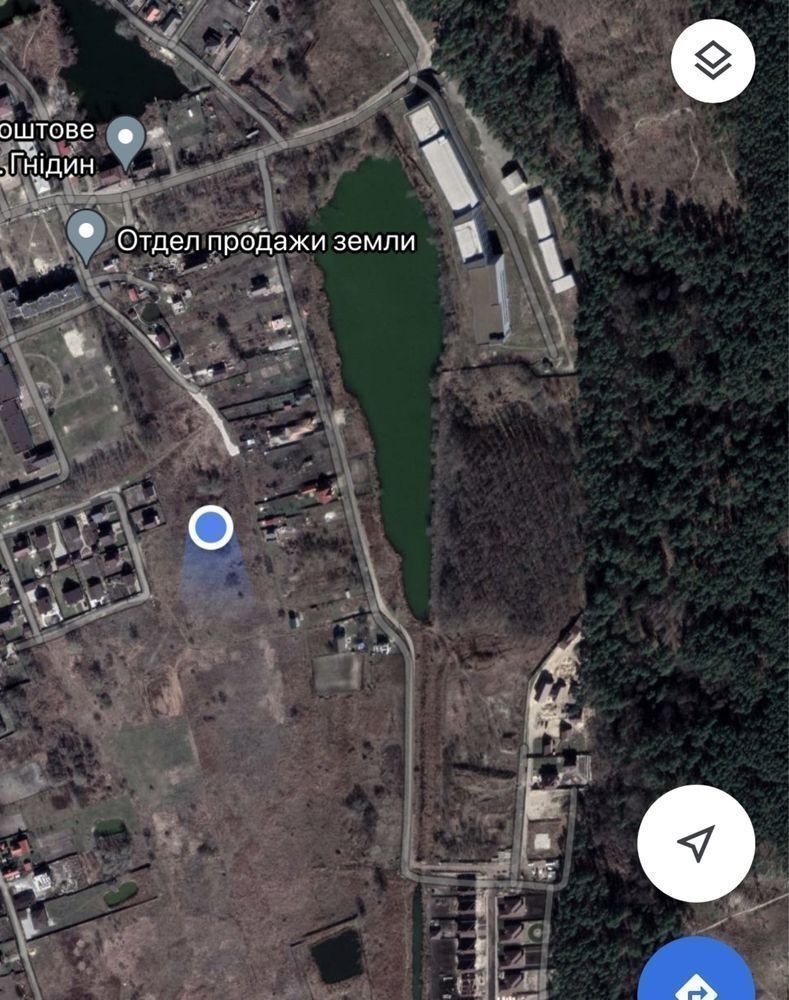789x1000 pixels.
Task: Tap the blue current location dot
Action: [x=210, y=527]
